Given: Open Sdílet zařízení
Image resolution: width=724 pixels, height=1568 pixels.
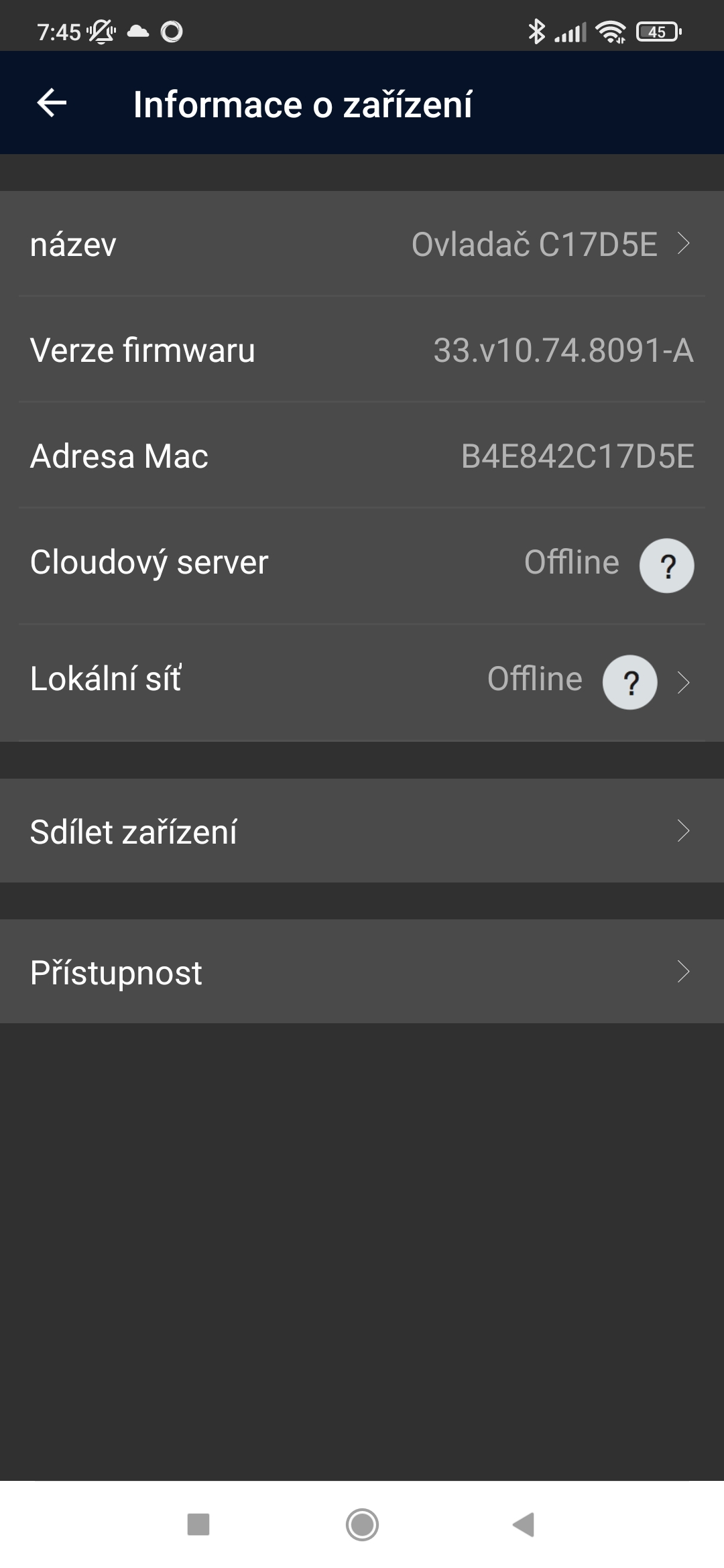Looking at the screenshot, I should point(362,831).
